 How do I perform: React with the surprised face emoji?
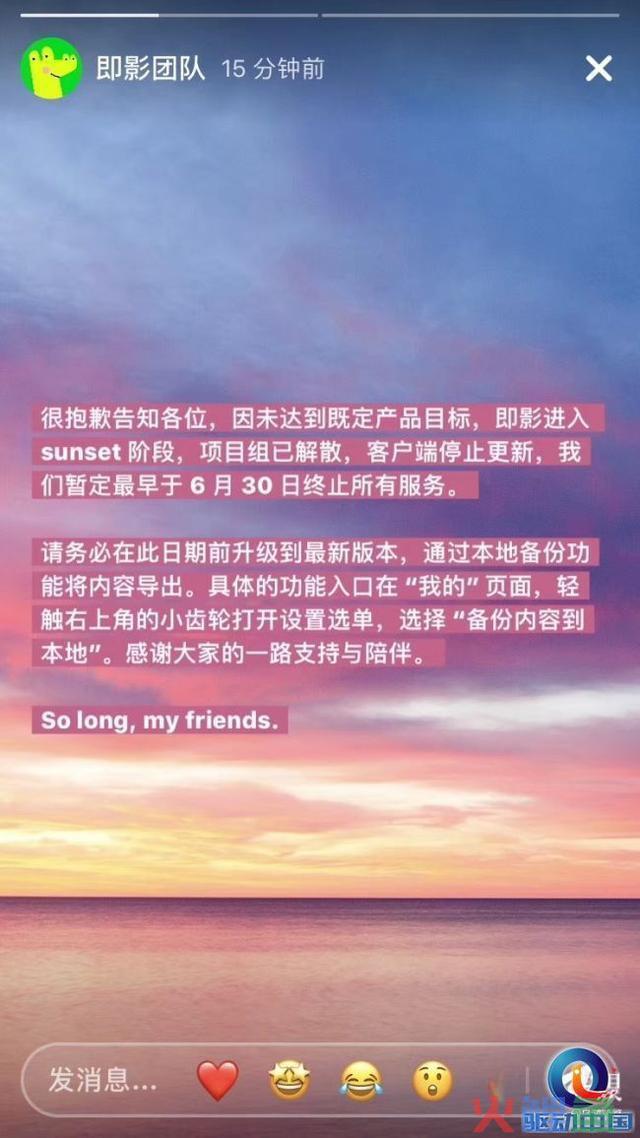tap(432, 1080)
